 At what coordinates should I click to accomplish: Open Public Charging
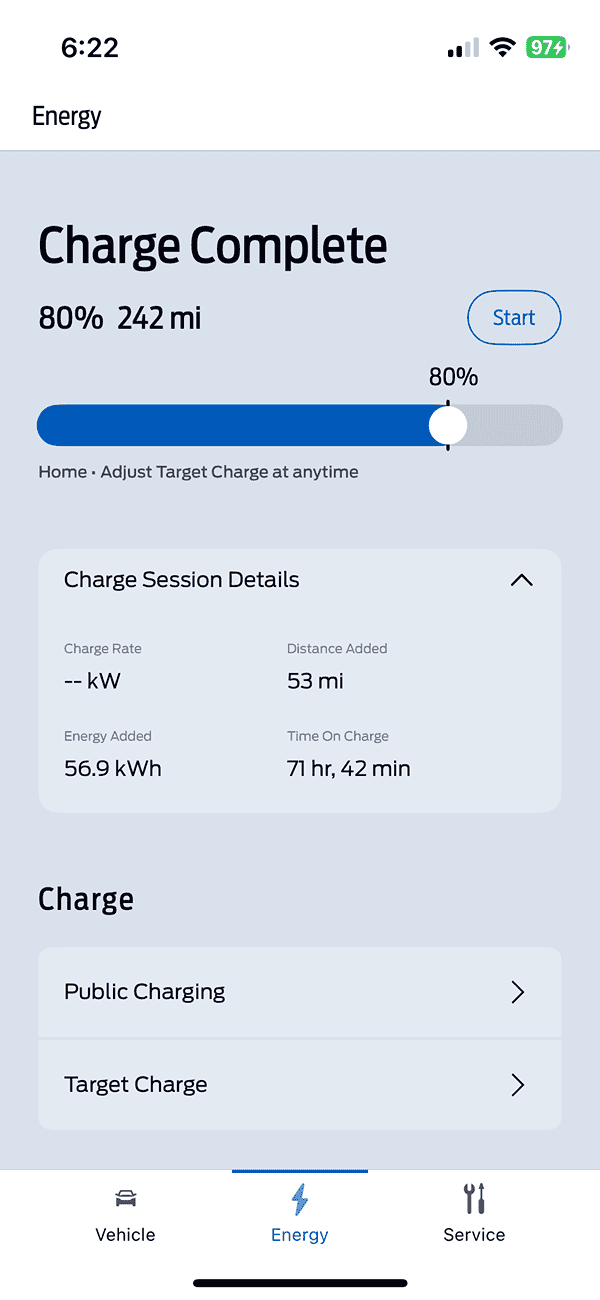(299, 992)
